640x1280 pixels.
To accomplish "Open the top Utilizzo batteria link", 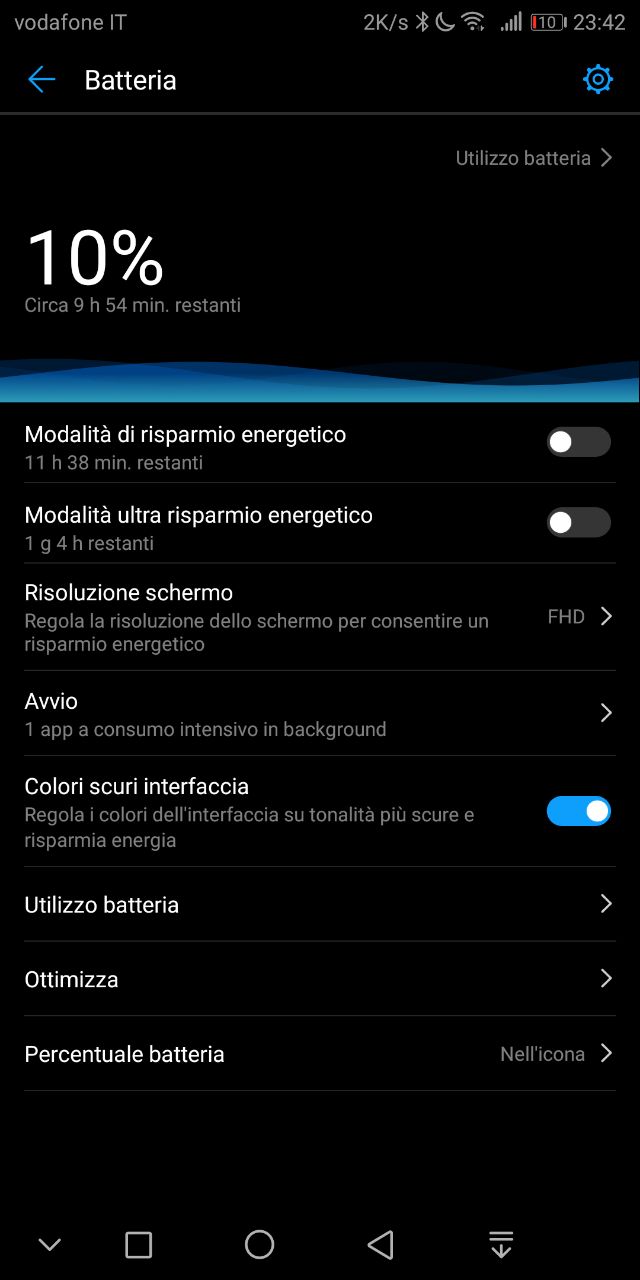I will point(534,158).
